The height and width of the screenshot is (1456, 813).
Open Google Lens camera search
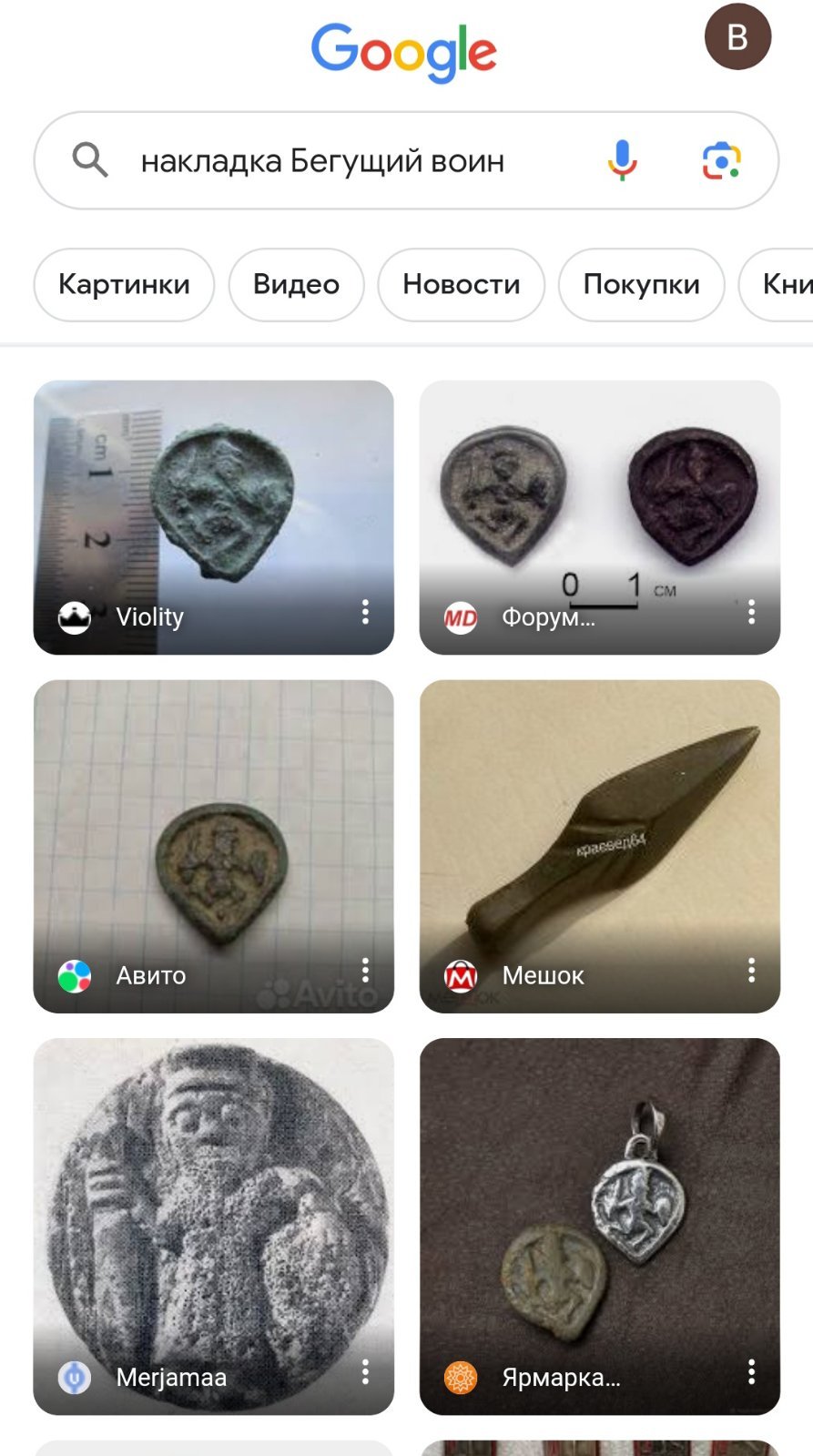[x=721, y=160]
